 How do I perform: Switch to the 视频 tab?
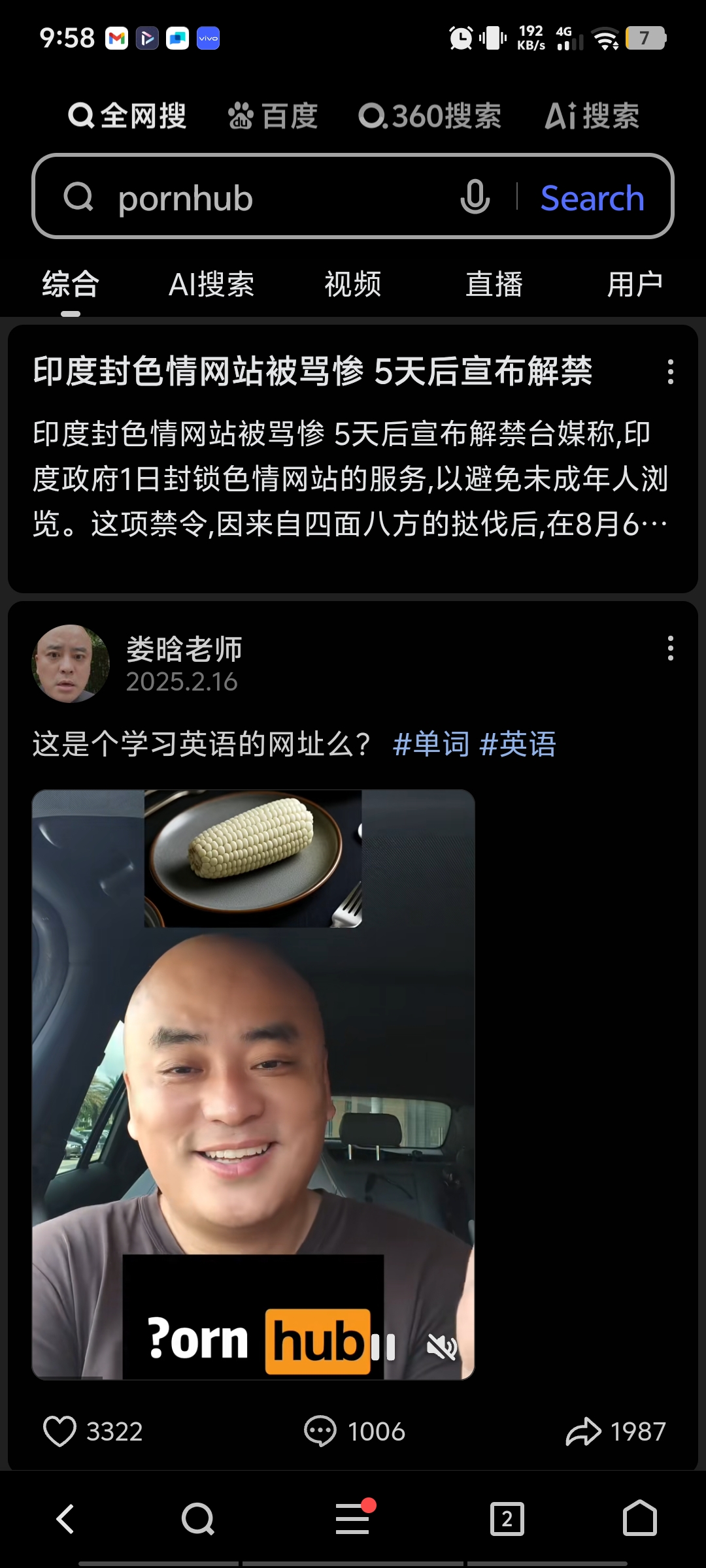[x=353, y=285]
